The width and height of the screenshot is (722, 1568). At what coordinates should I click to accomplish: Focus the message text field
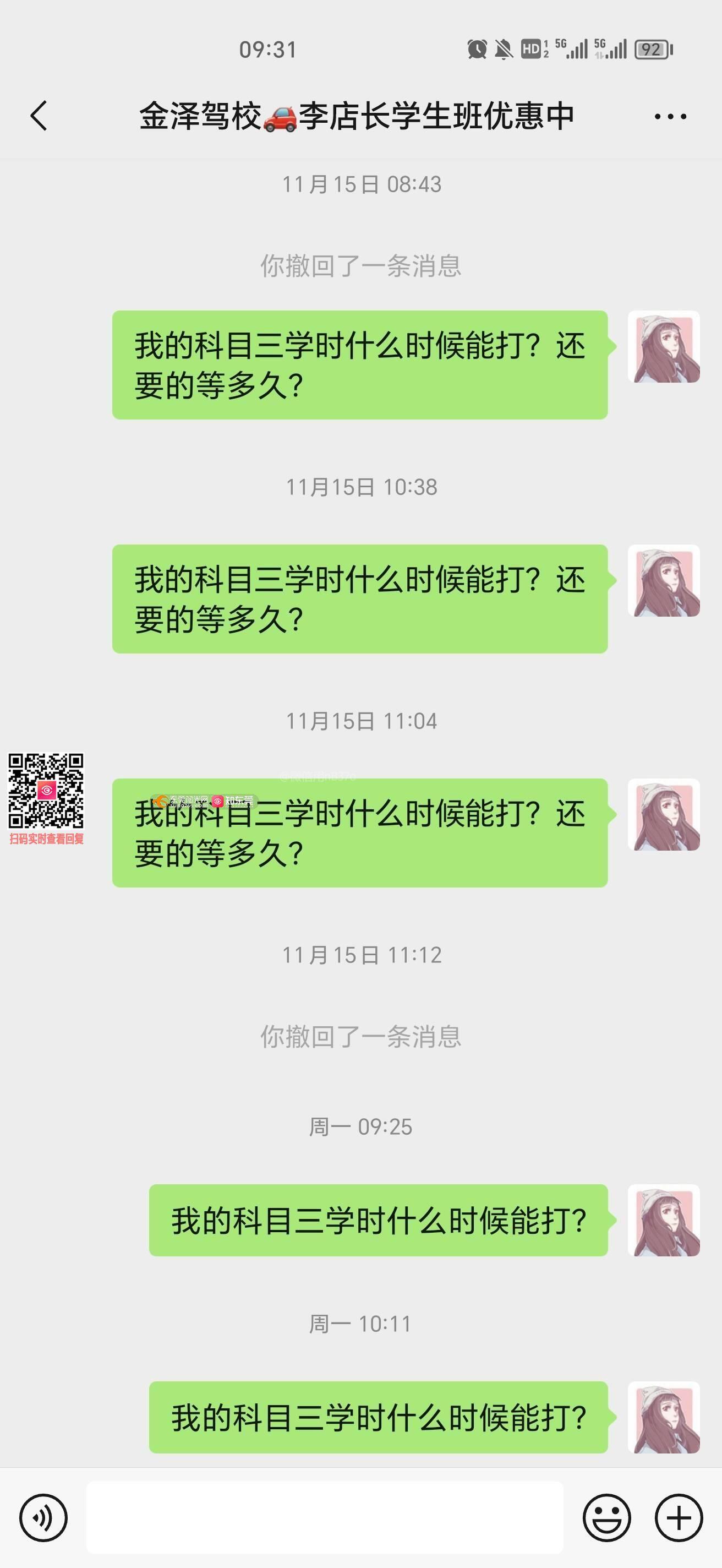click(324, 1517)
